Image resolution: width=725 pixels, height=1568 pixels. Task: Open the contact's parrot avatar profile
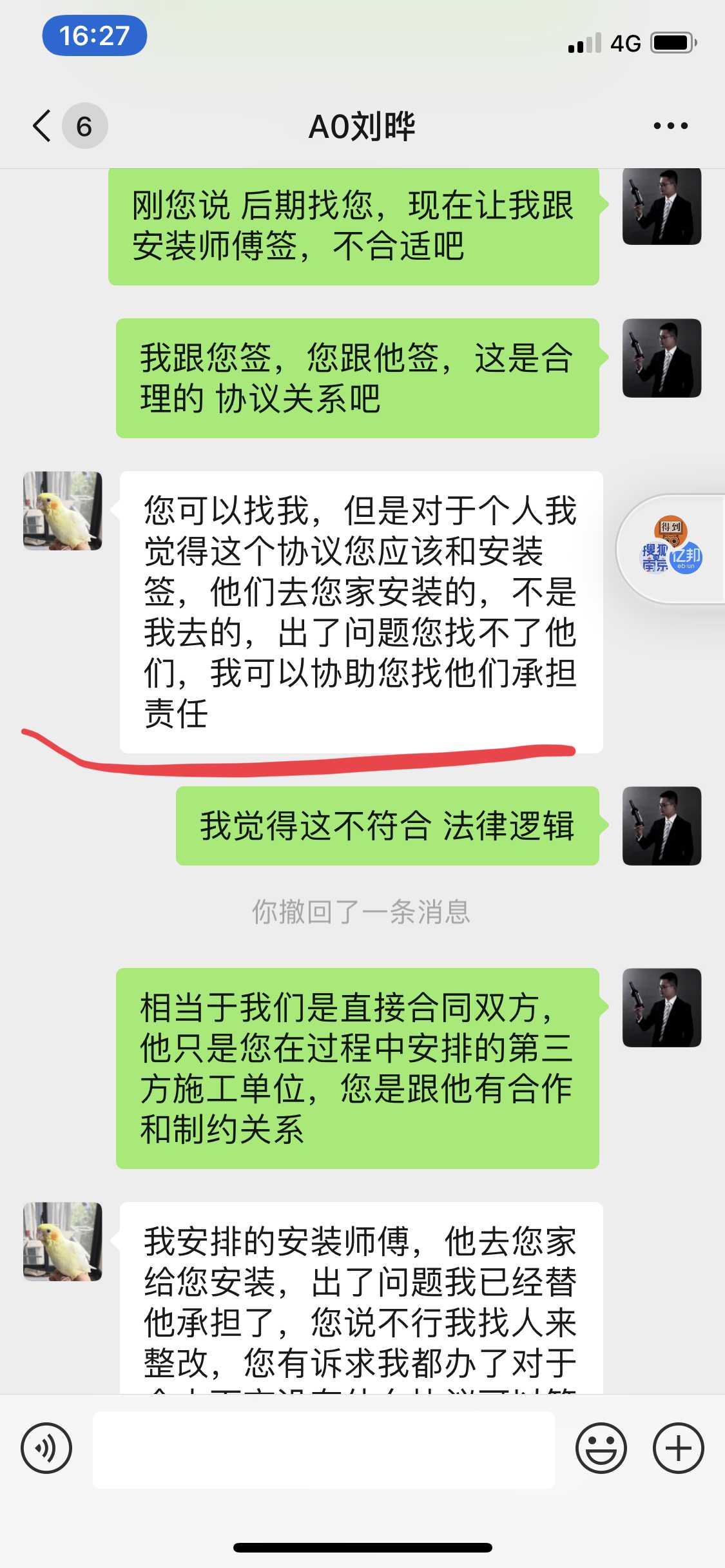coord(63,510)
